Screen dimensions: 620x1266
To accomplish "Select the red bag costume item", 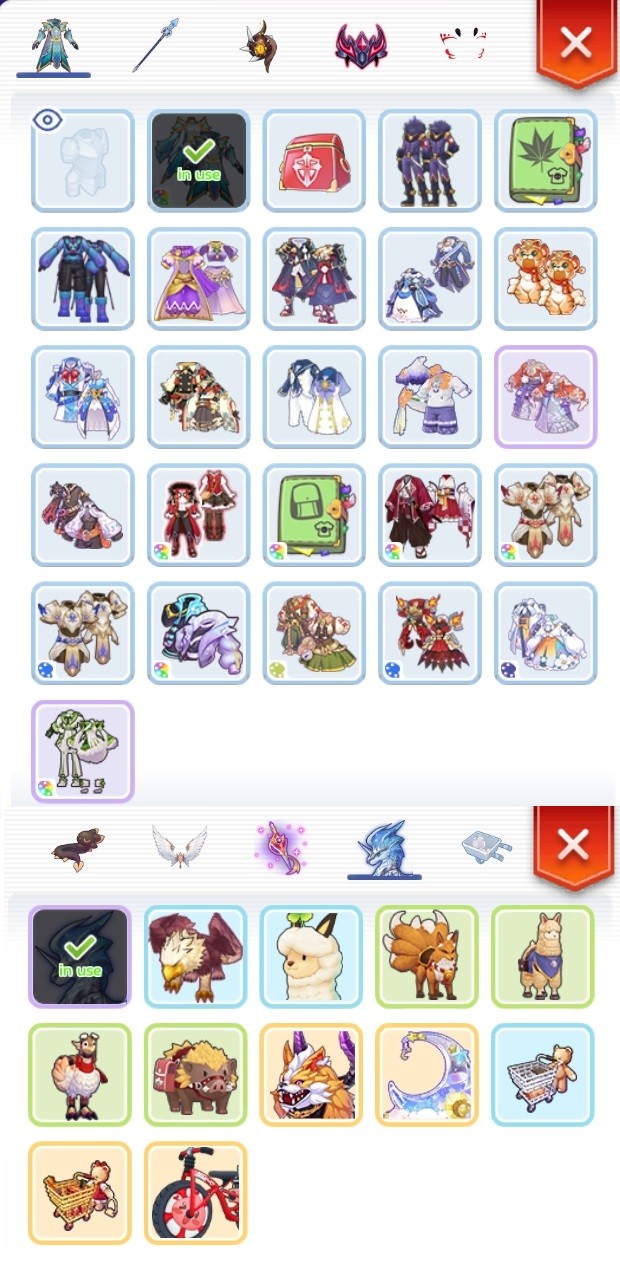I will point(314,160).
